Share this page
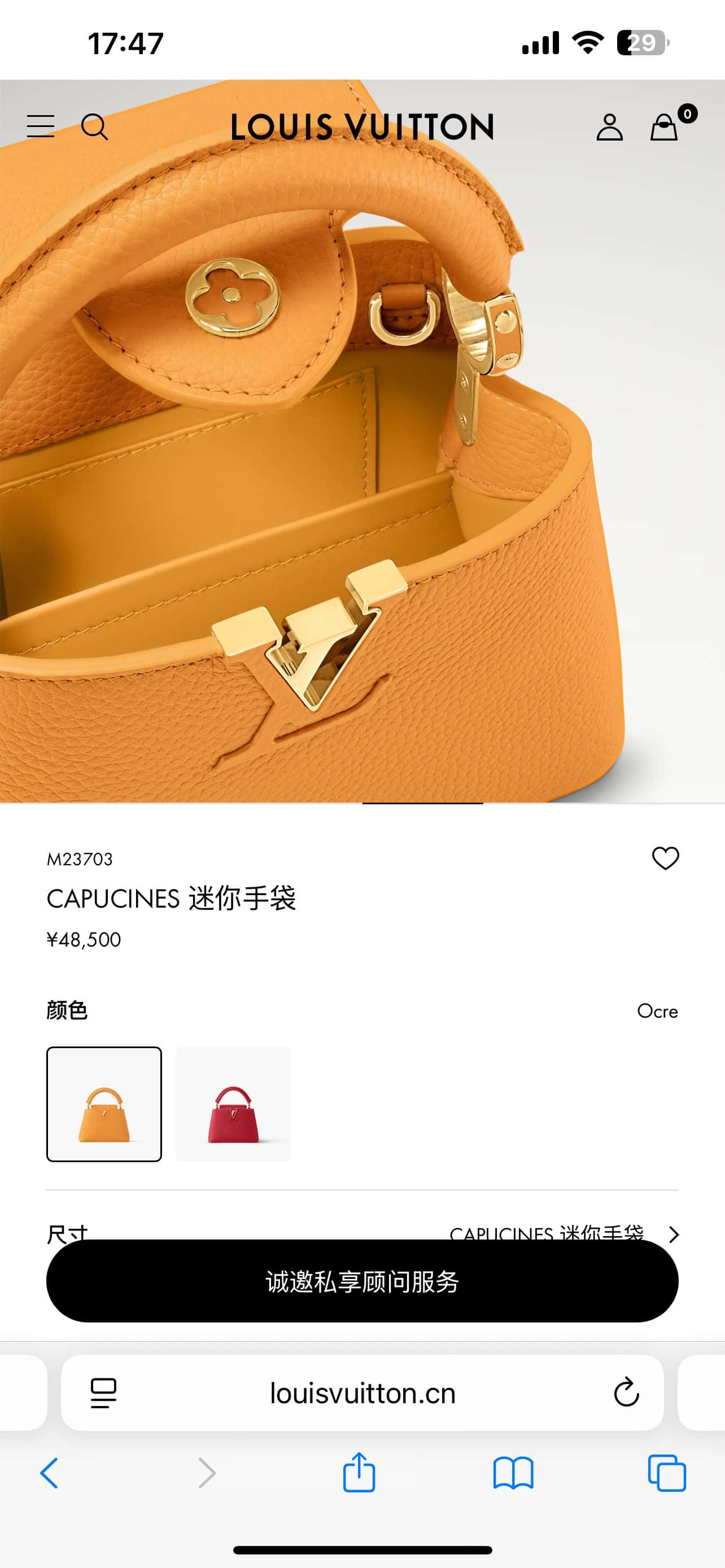Viewport: 725px width, 1568px height. 359,1473
